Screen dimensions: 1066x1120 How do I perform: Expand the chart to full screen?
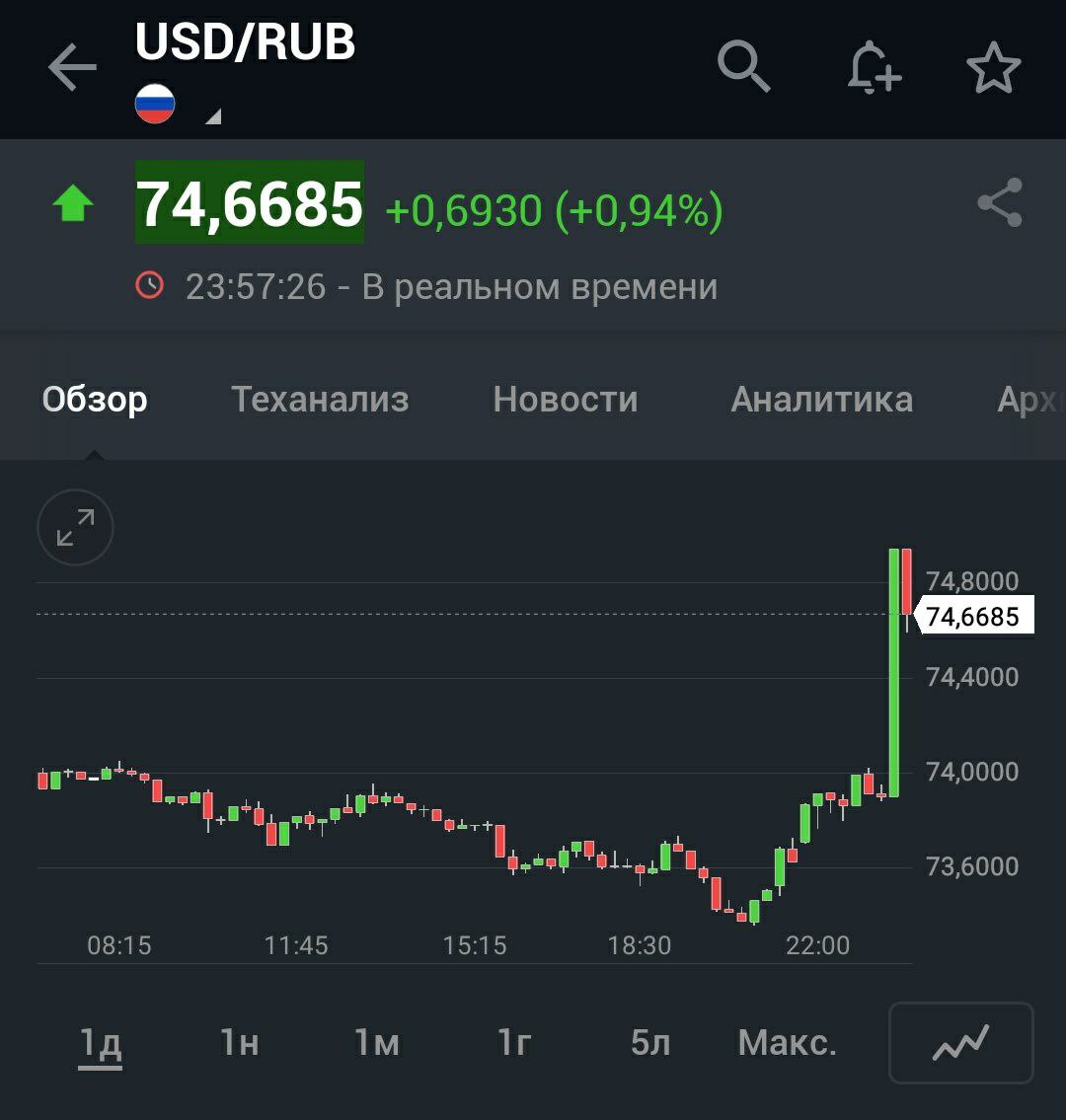pos(75,527)
